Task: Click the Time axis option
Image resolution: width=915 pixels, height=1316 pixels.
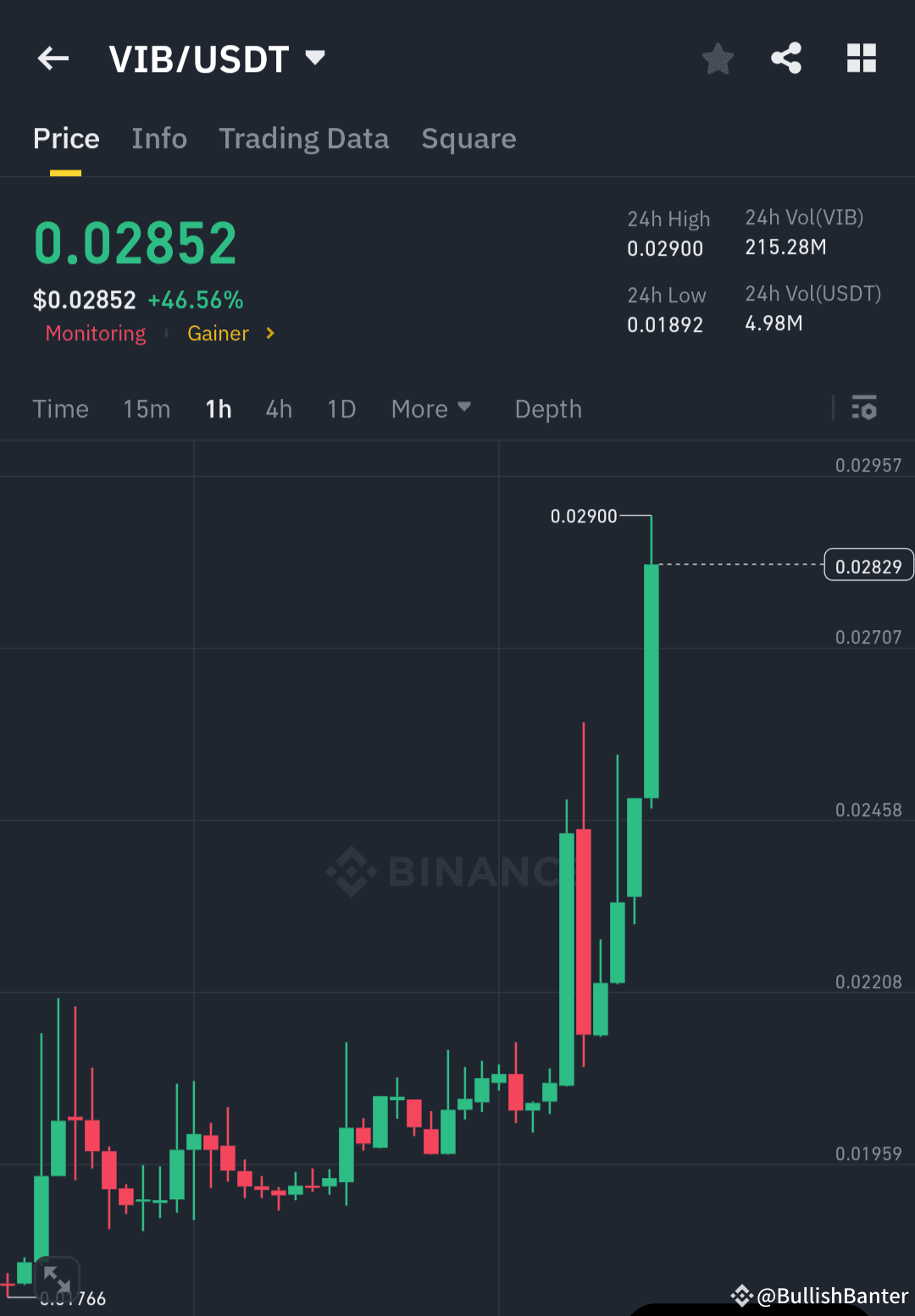Action: pos(60,408)
